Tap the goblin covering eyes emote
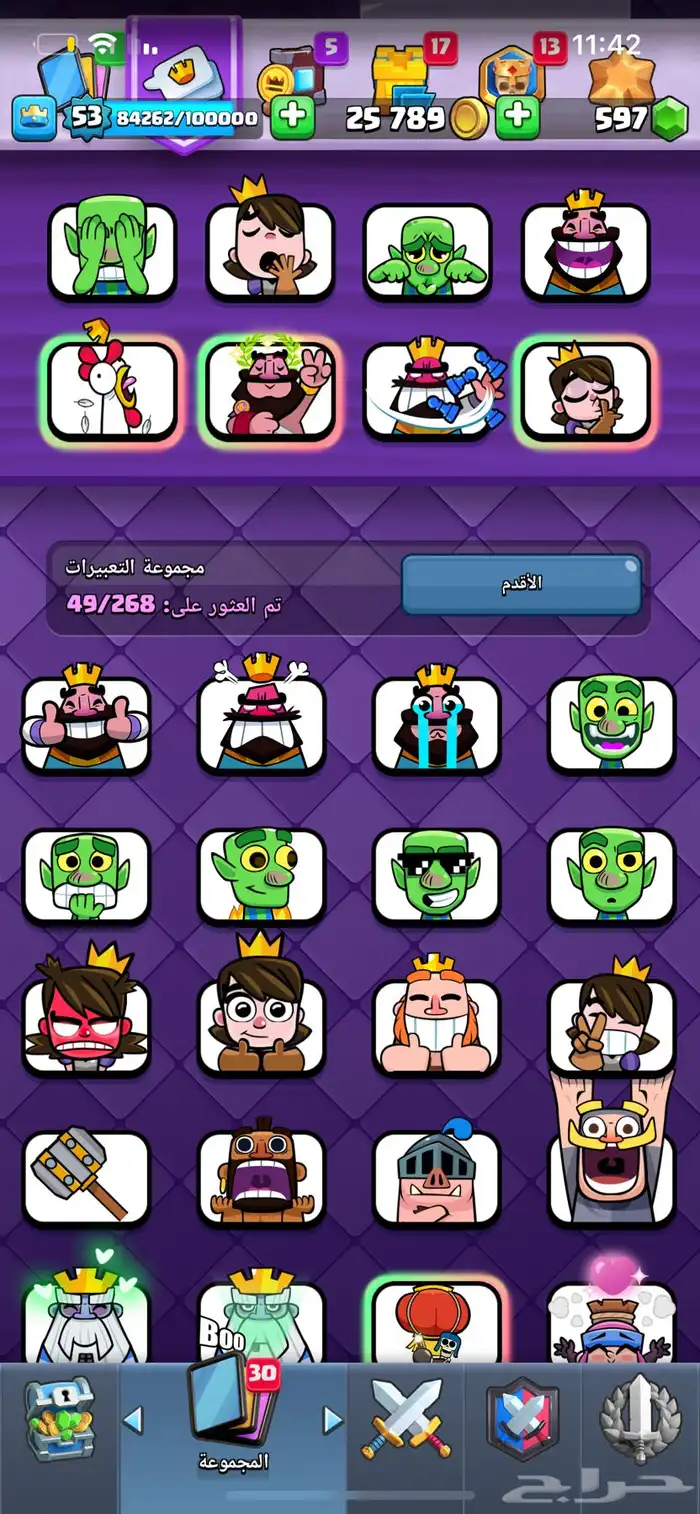 tap(112, 250)
